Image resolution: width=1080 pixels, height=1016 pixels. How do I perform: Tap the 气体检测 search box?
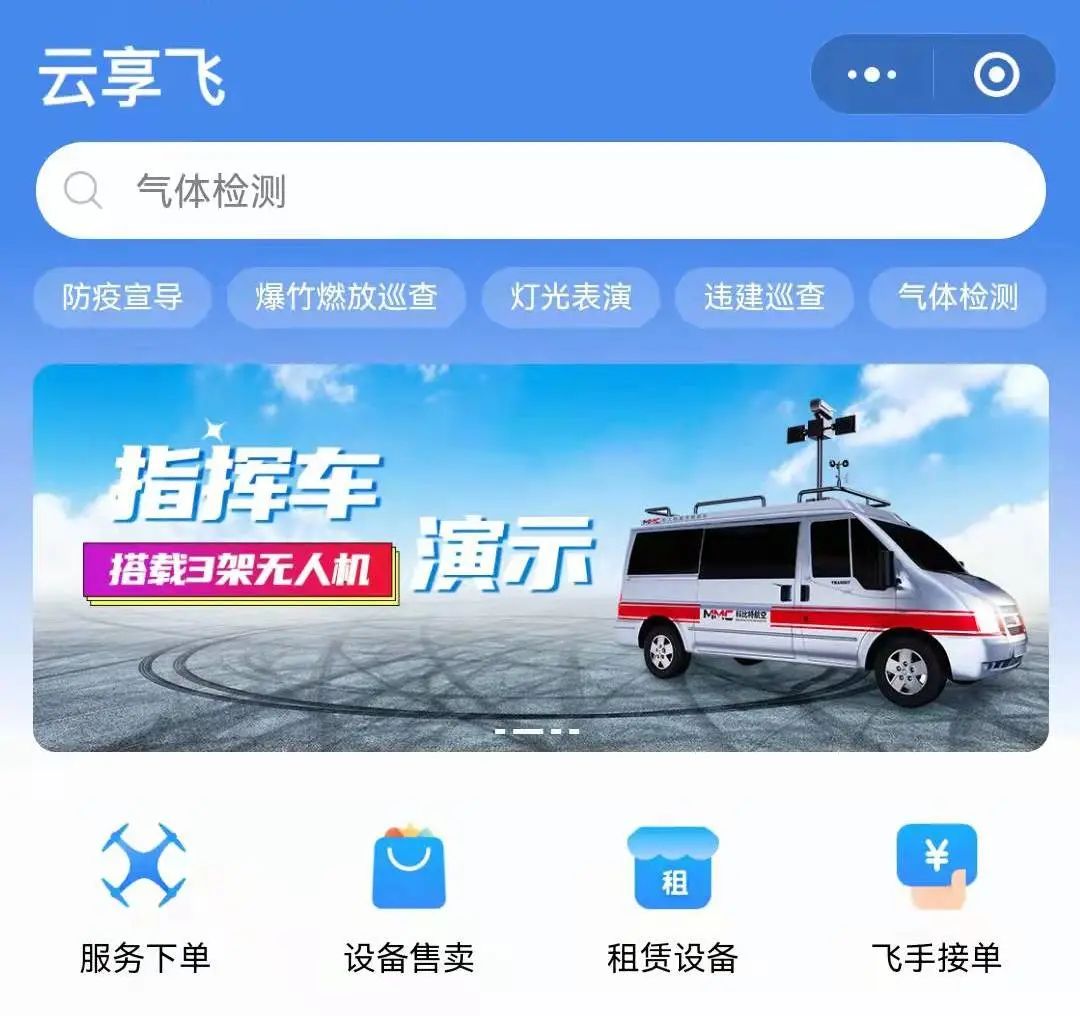(540, 191)
